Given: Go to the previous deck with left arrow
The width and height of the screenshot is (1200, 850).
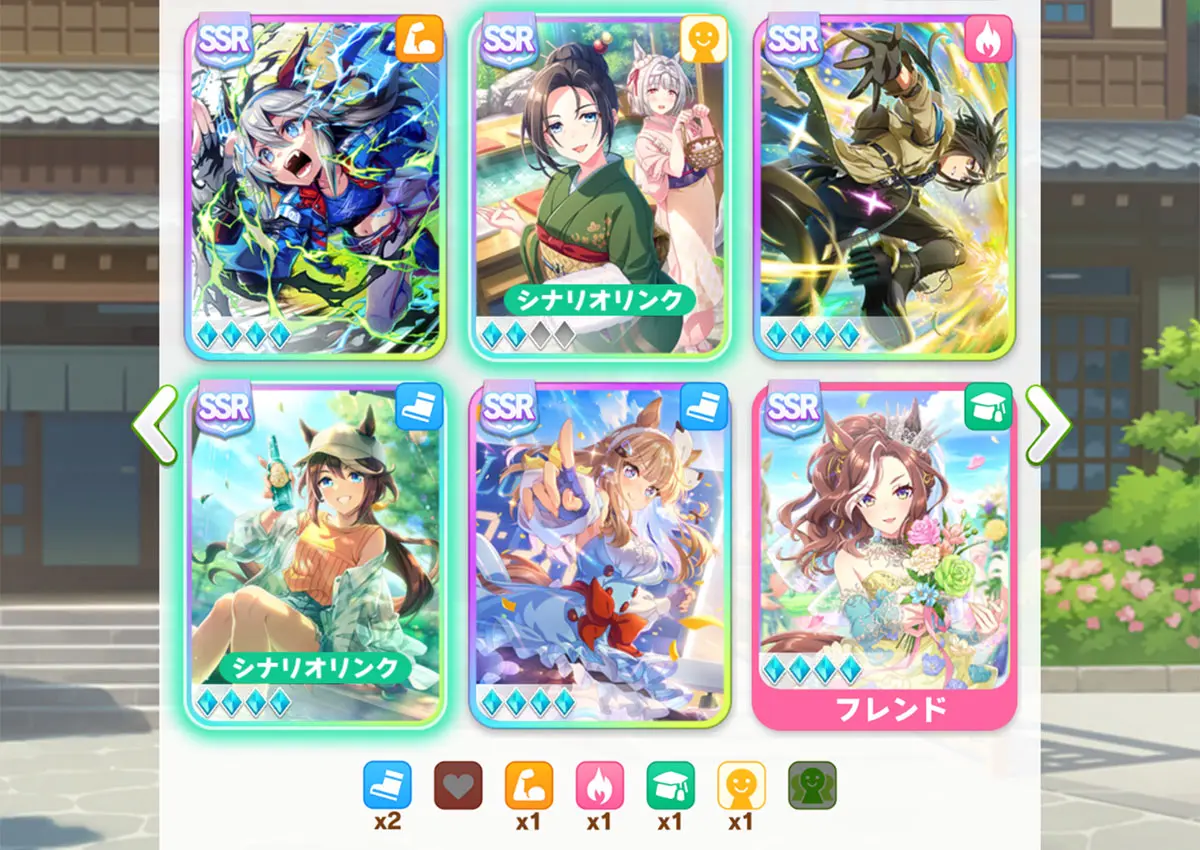Looking at the screenshot, I should [x=154, y=424].
